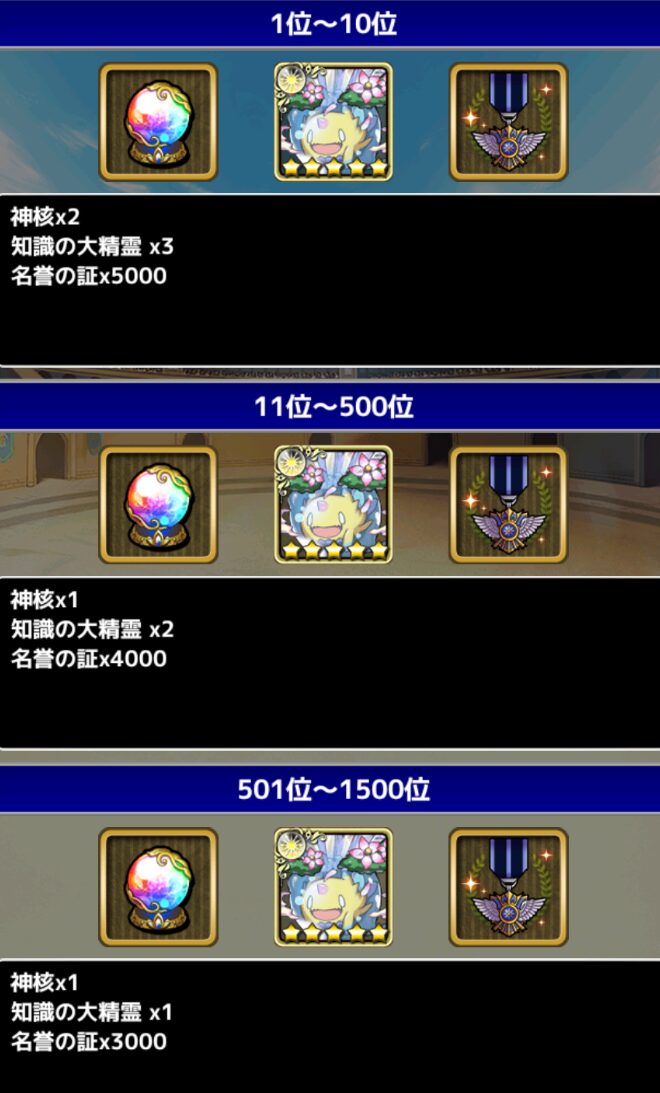The height and width of the screenshot is (1093, 660).
Task: Open the spirit character reward in 11位〜500位
Action: 333,504
